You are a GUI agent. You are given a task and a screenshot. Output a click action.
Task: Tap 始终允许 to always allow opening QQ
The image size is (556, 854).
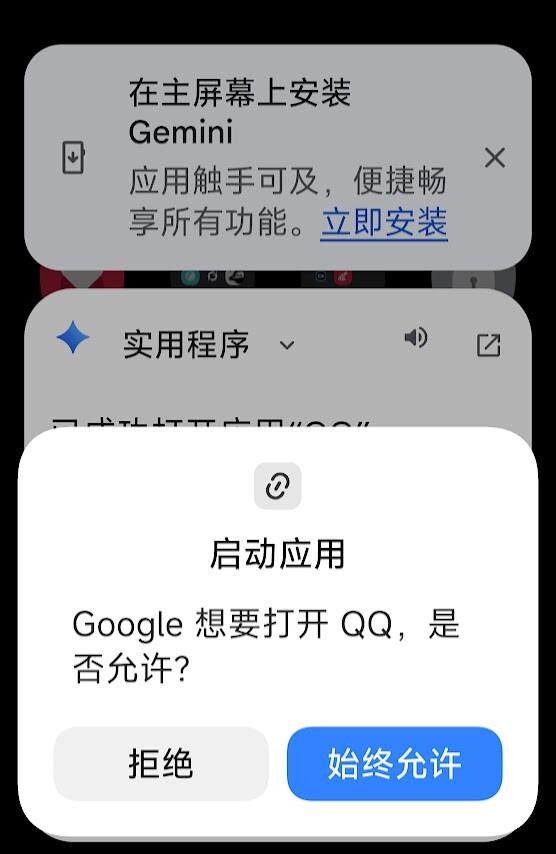394,763
